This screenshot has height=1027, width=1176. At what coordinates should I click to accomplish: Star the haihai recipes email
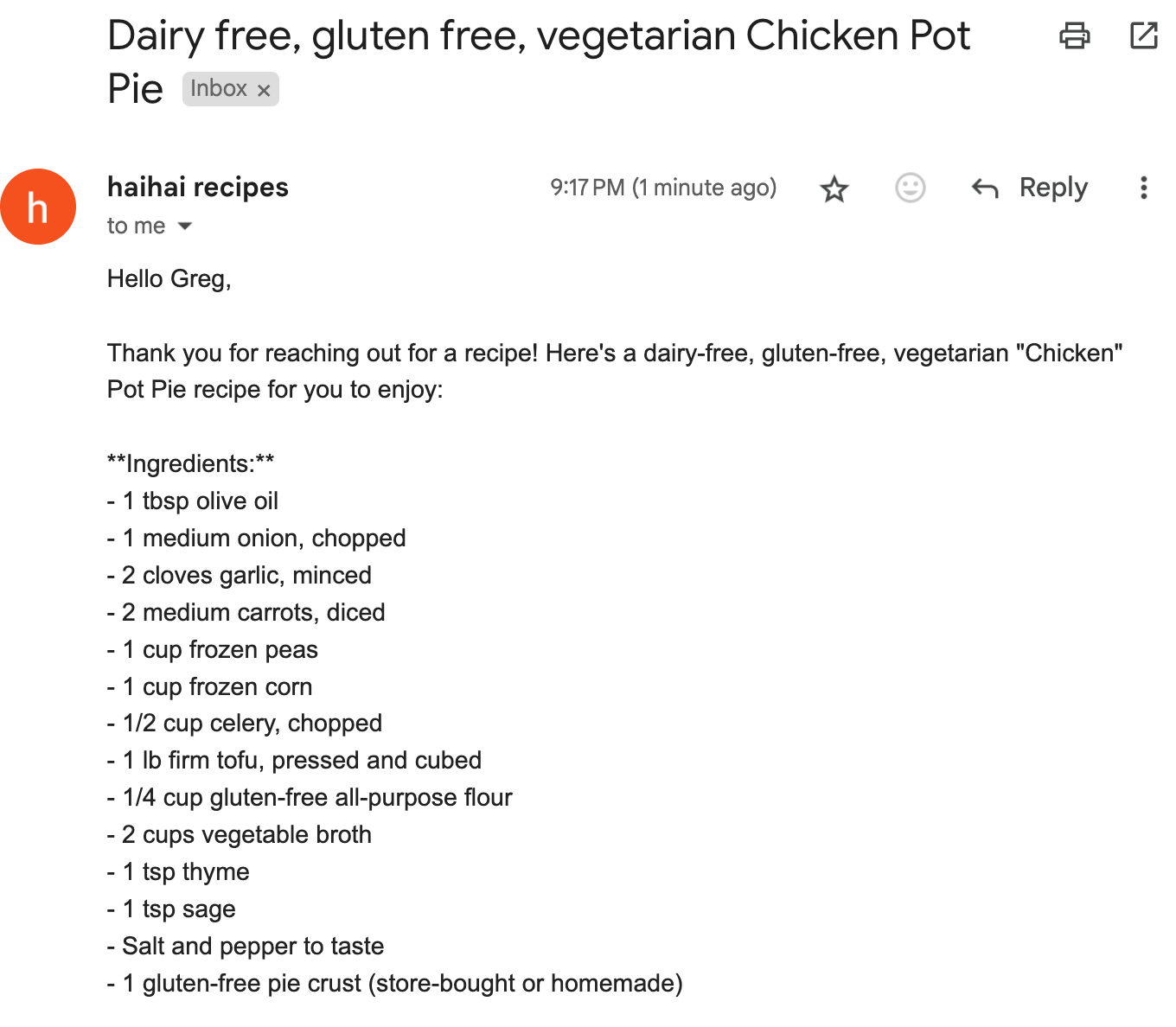point(834,188)
